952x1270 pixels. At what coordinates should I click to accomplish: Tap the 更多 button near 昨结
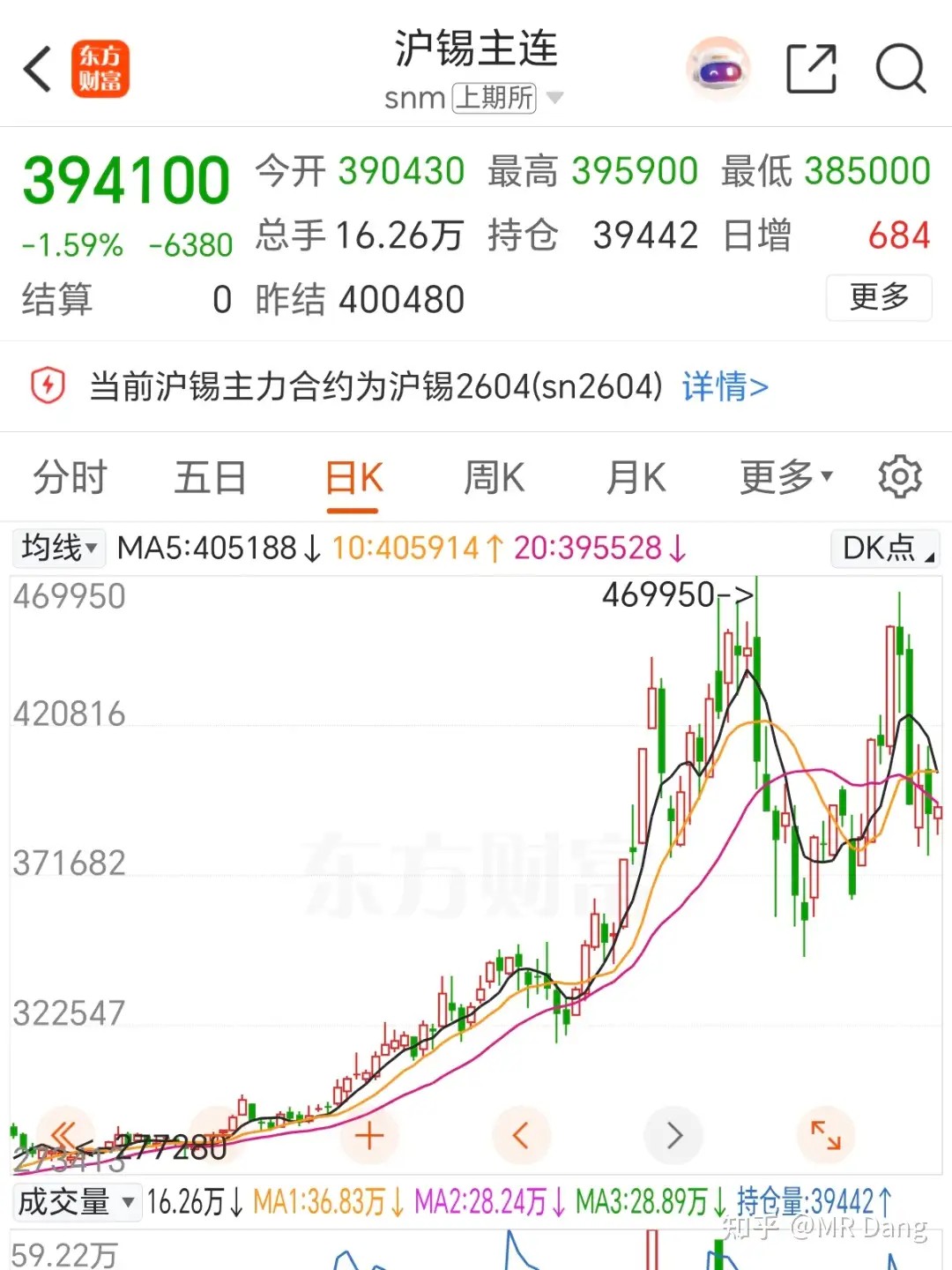(879, 299)
